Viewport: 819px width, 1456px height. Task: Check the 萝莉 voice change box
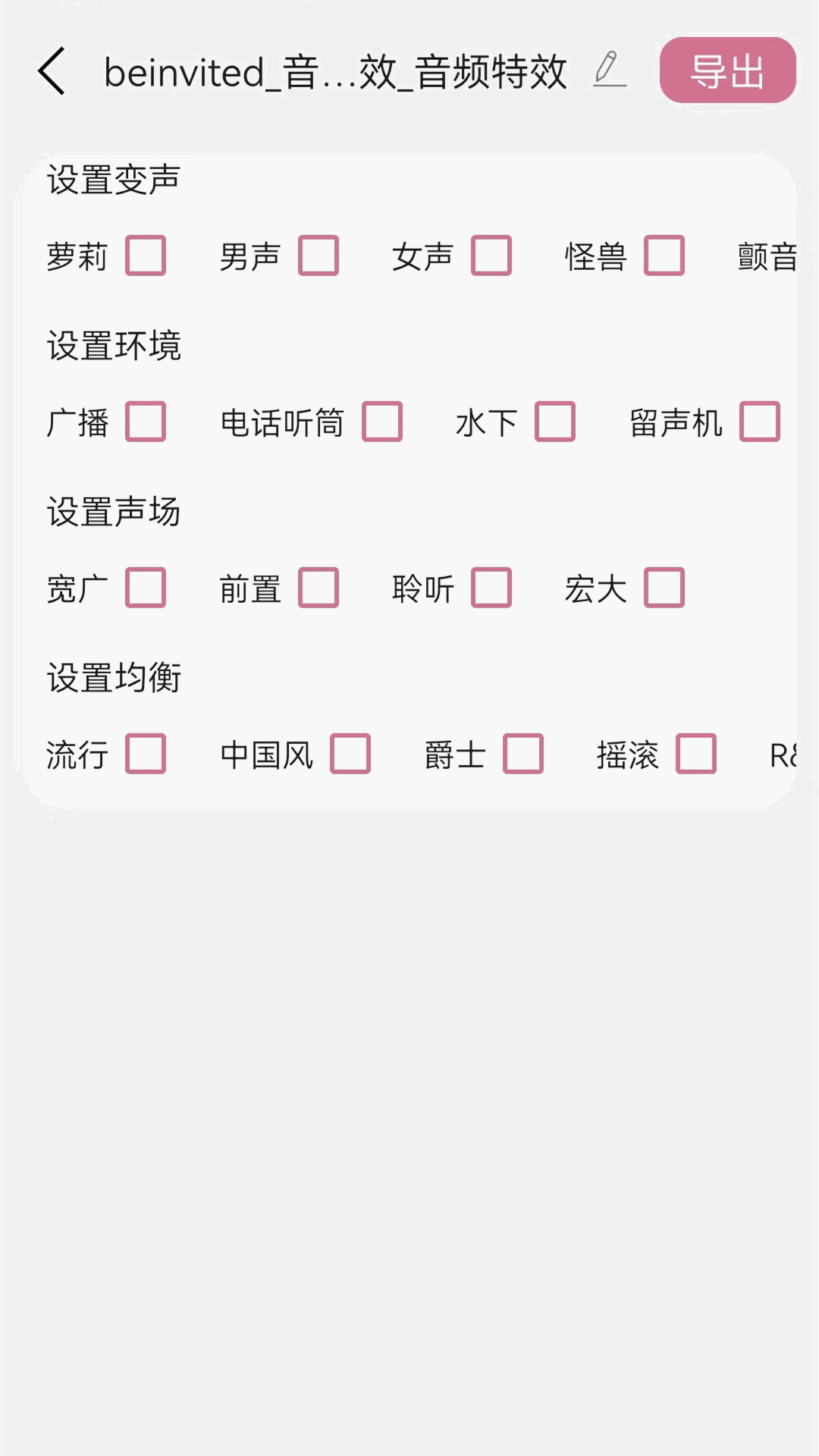click(146, 256)
